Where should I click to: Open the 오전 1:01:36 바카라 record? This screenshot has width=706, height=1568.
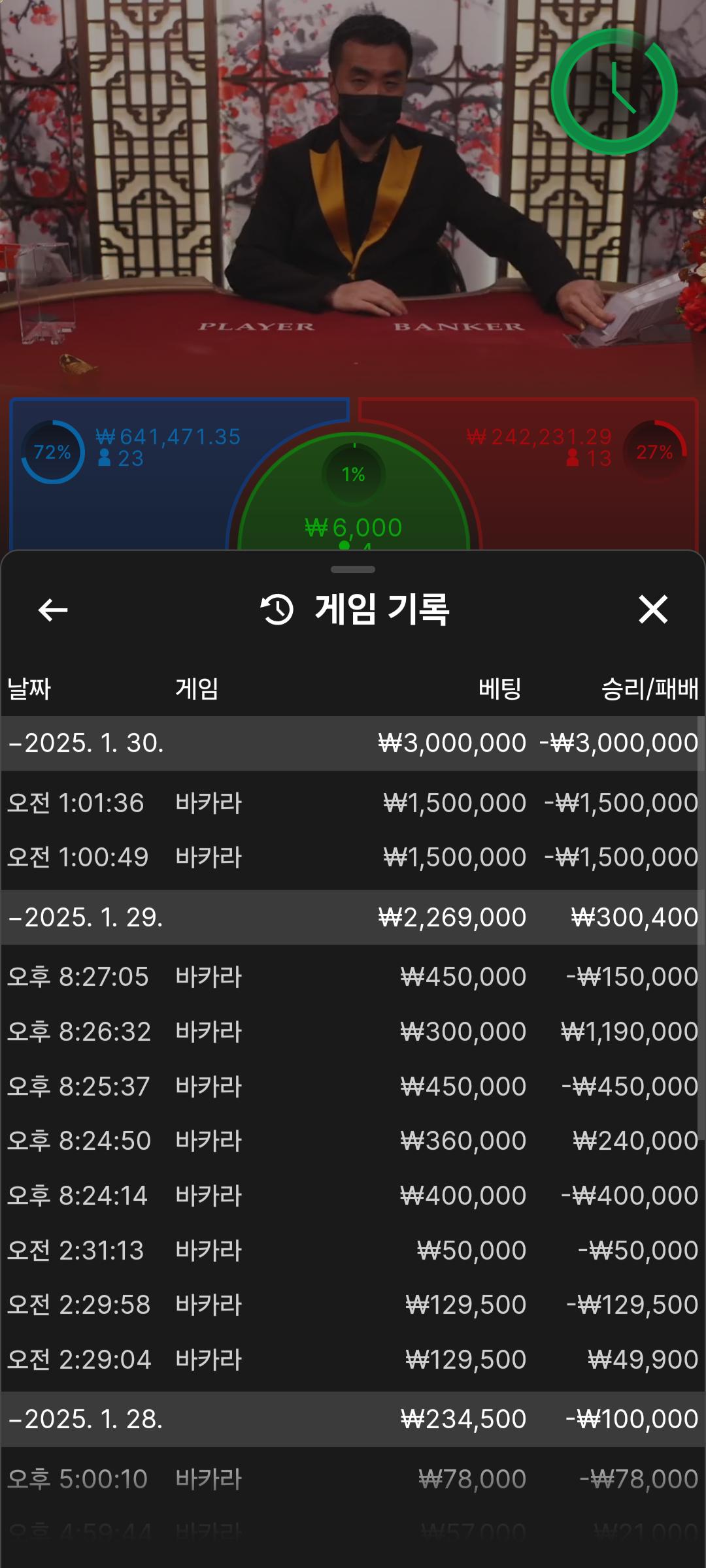pos(353,803)
